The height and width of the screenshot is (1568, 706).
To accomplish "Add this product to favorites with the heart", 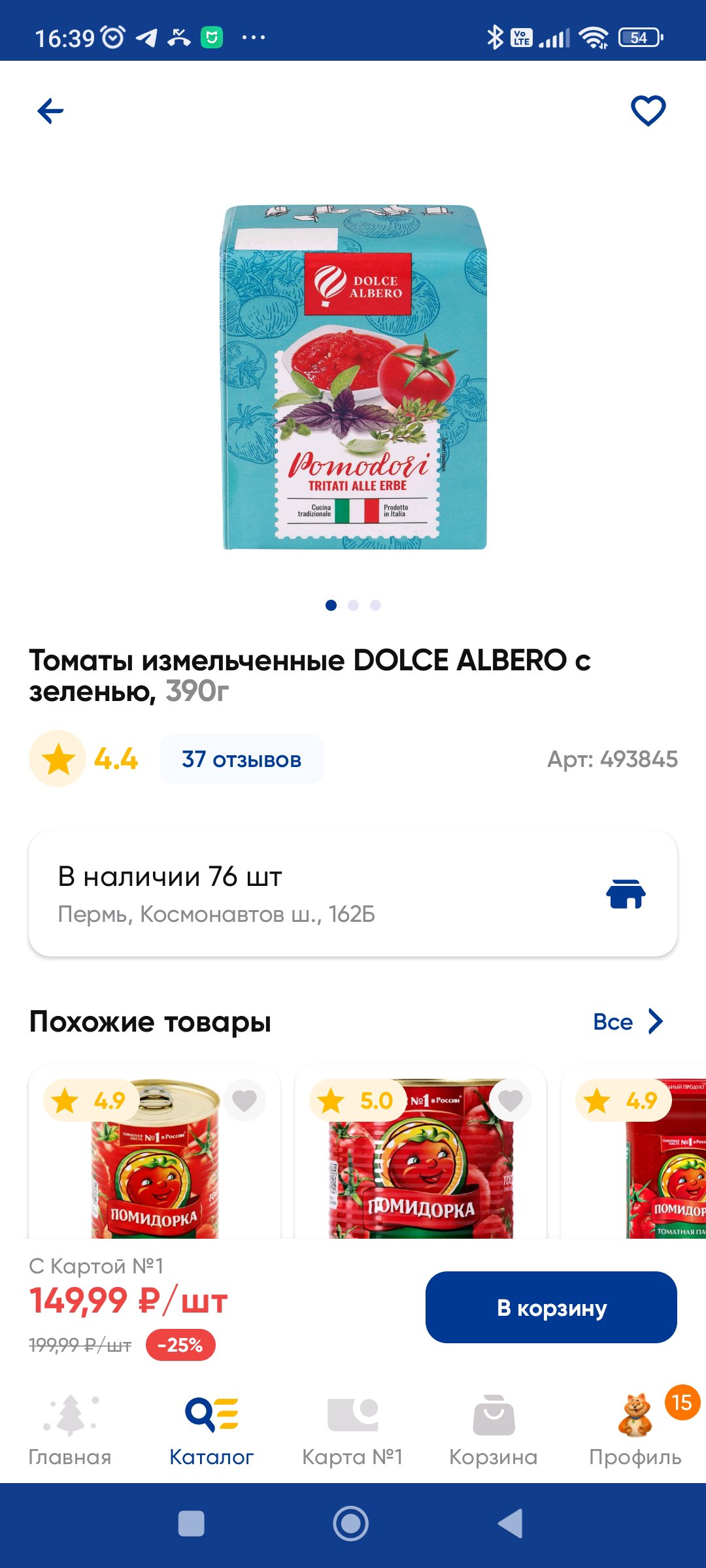I will pos(648,110).
